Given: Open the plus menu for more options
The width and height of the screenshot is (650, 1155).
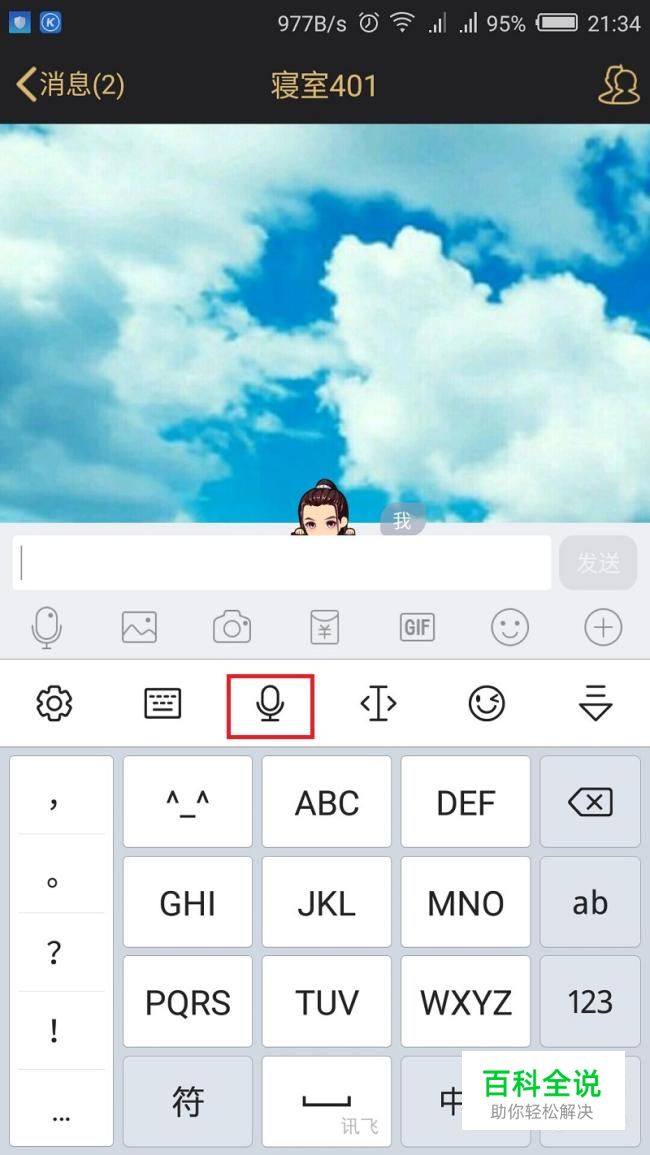Looking at the screenshot, I should point(603,628).
